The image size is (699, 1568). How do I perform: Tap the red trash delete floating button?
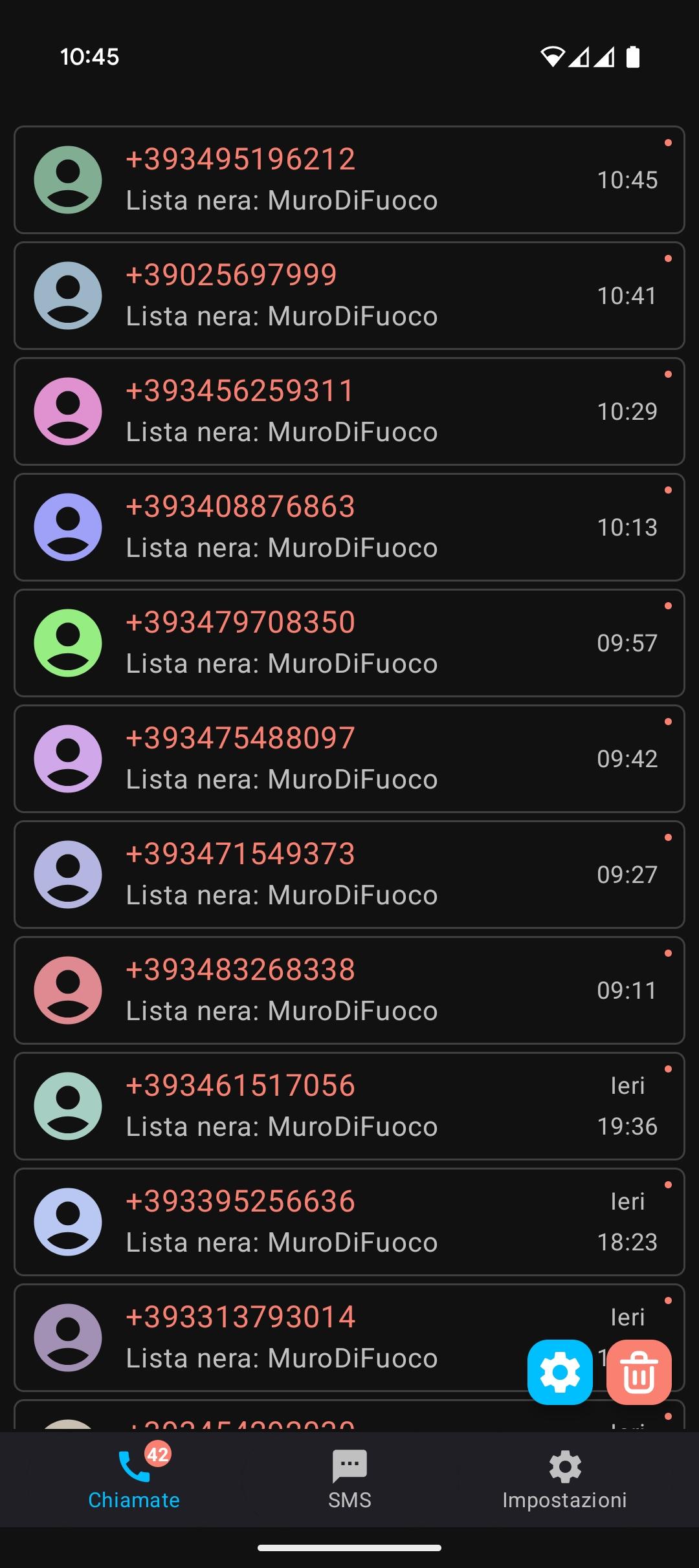point(639,1372)
